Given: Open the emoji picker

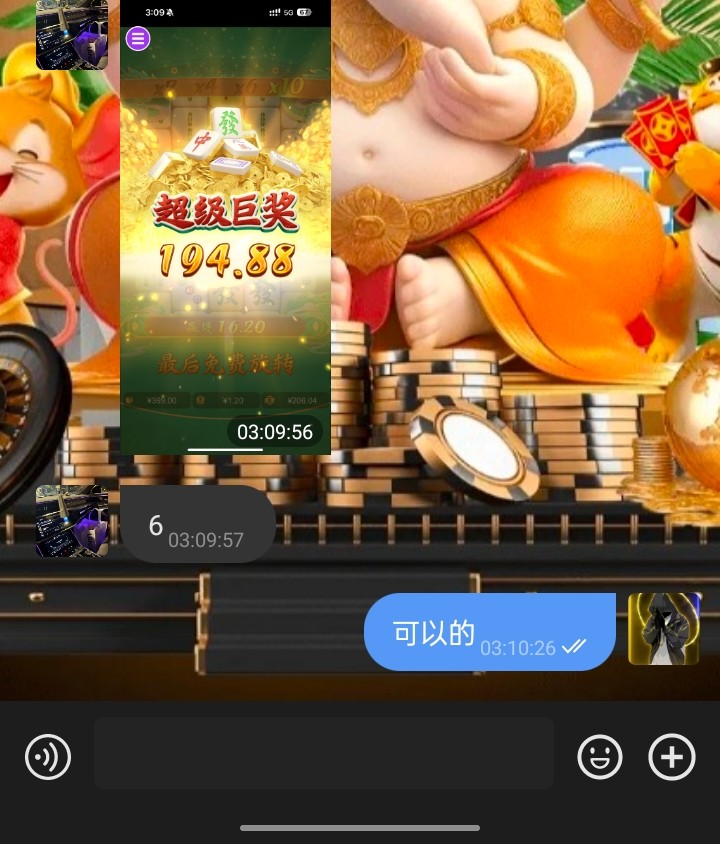Looking at the screenshot, I should point(600,757).
